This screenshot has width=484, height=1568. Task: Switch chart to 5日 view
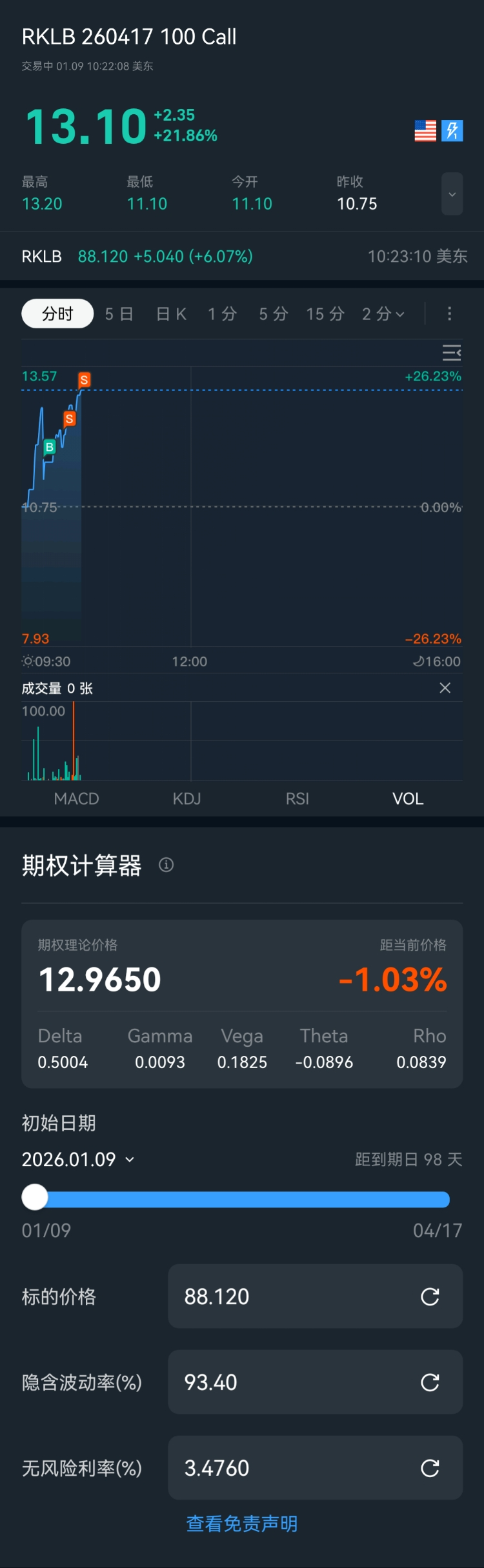click(x=119, y=314)
